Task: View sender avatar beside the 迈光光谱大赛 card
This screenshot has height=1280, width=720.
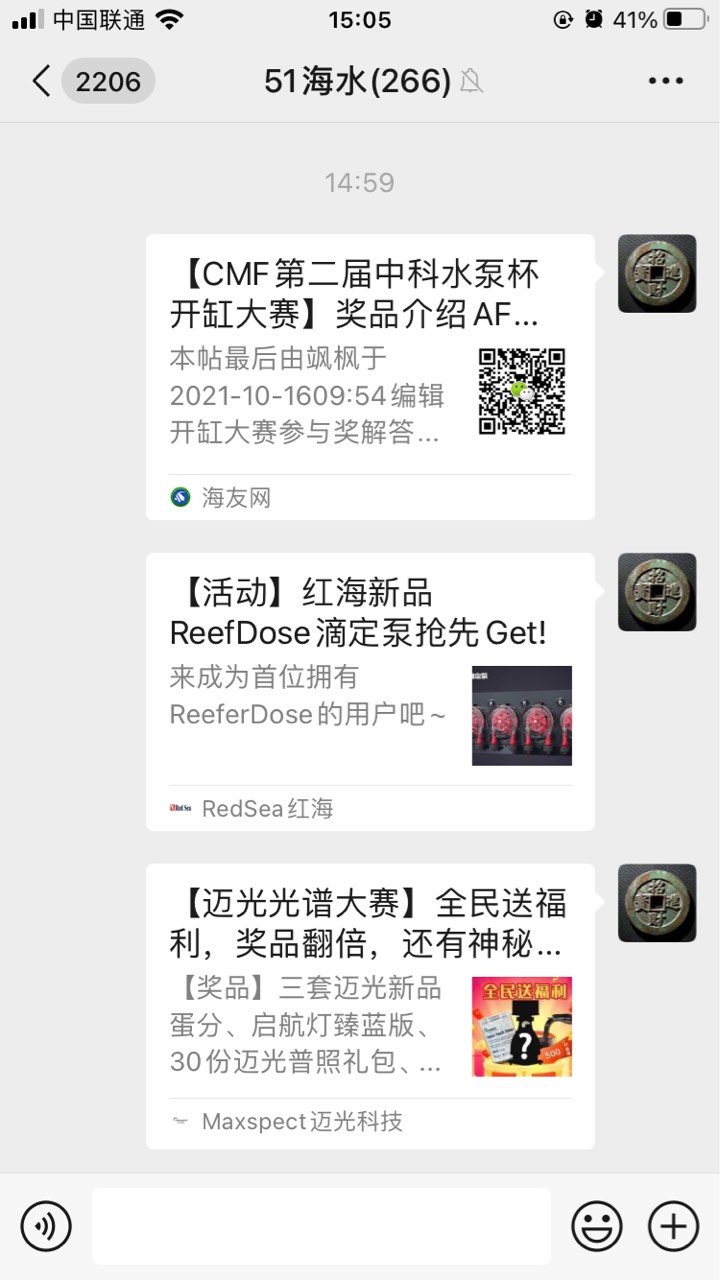Action: [x=657, y=903]
